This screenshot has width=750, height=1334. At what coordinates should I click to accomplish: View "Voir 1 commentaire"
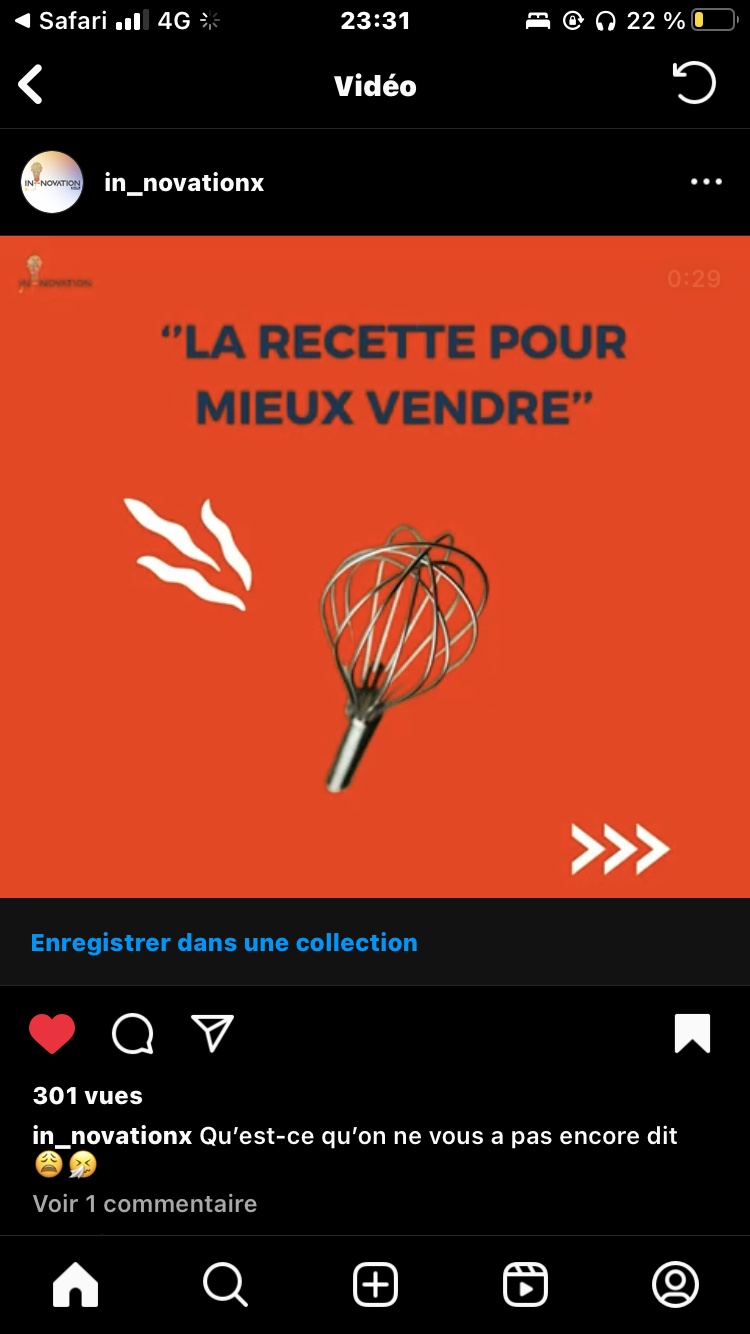pos(145,1203)
